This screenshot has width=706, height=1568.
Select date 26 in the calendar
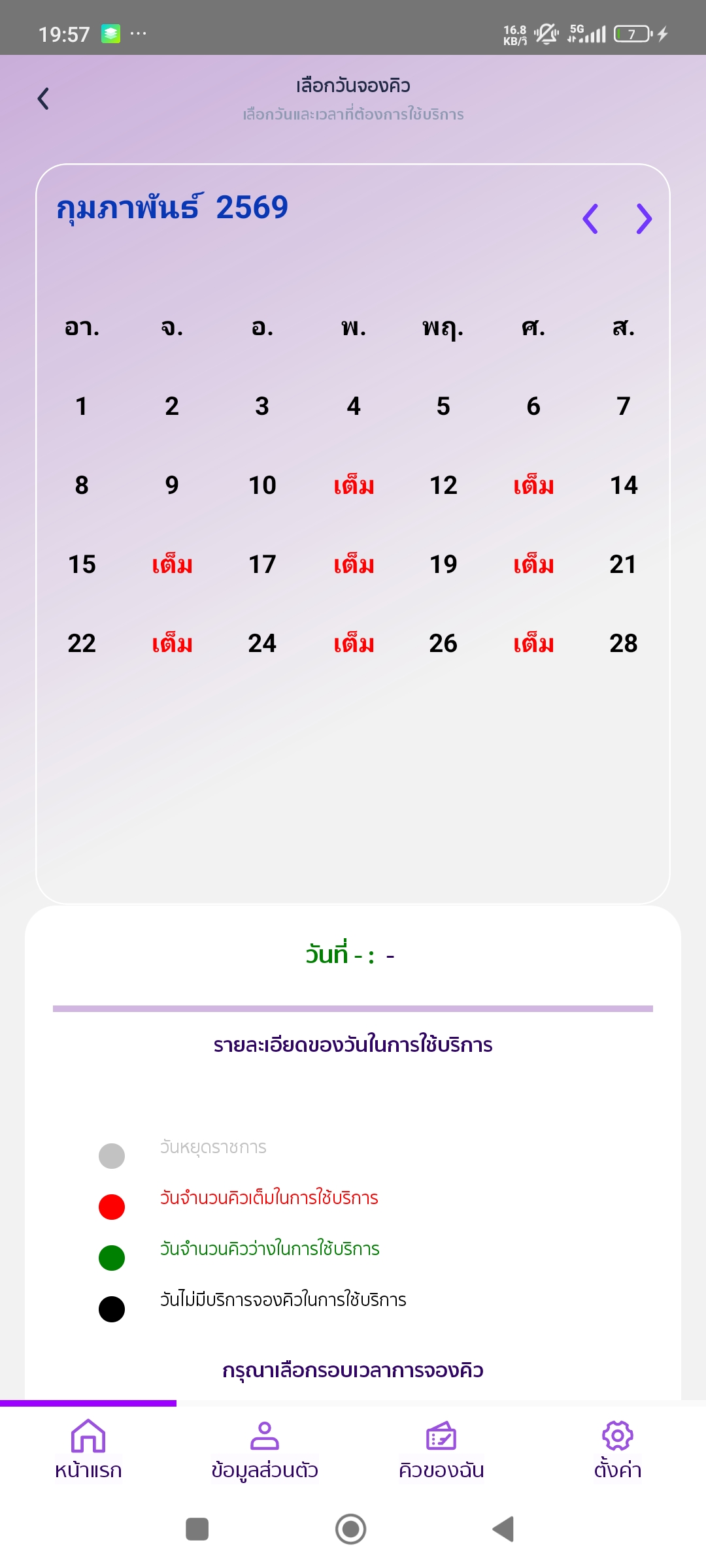click(x=443, y=644)
